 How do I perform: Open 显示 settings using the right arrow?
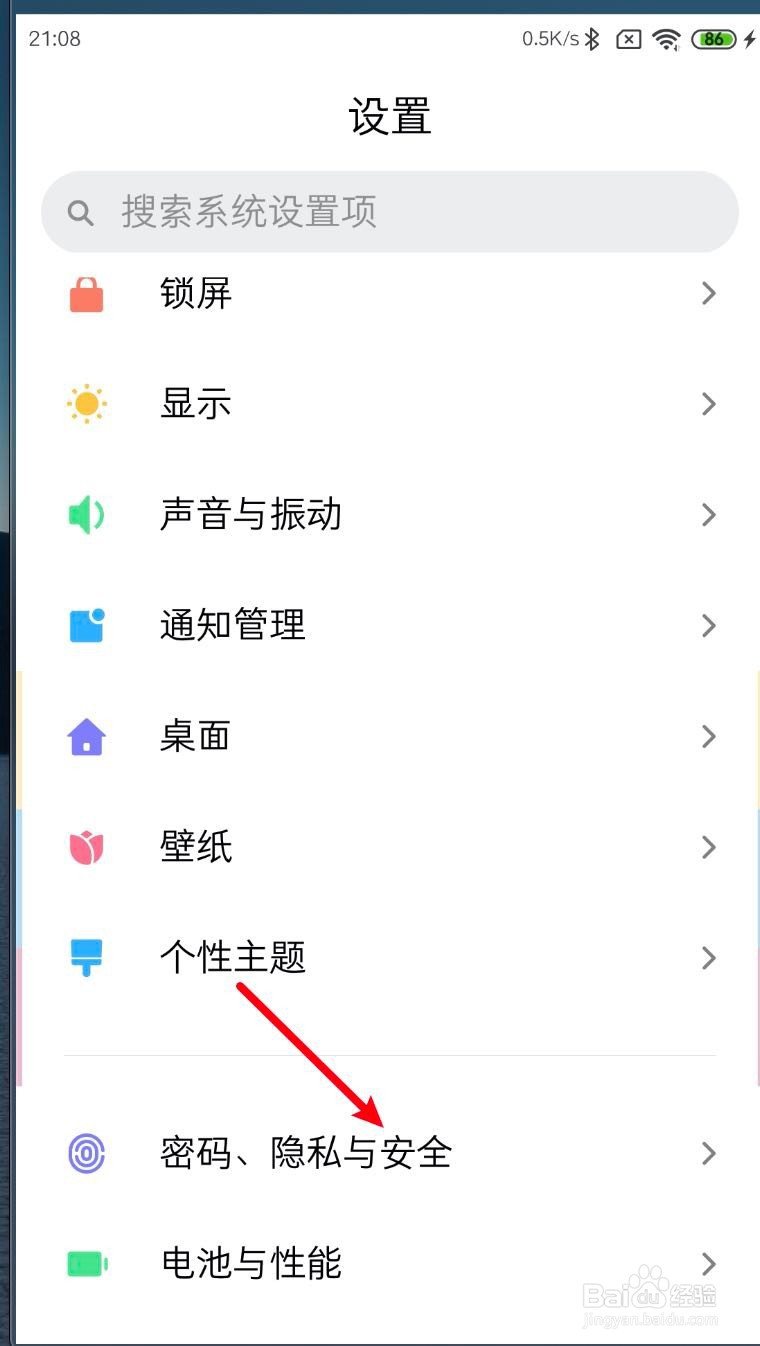coord(709,404)
